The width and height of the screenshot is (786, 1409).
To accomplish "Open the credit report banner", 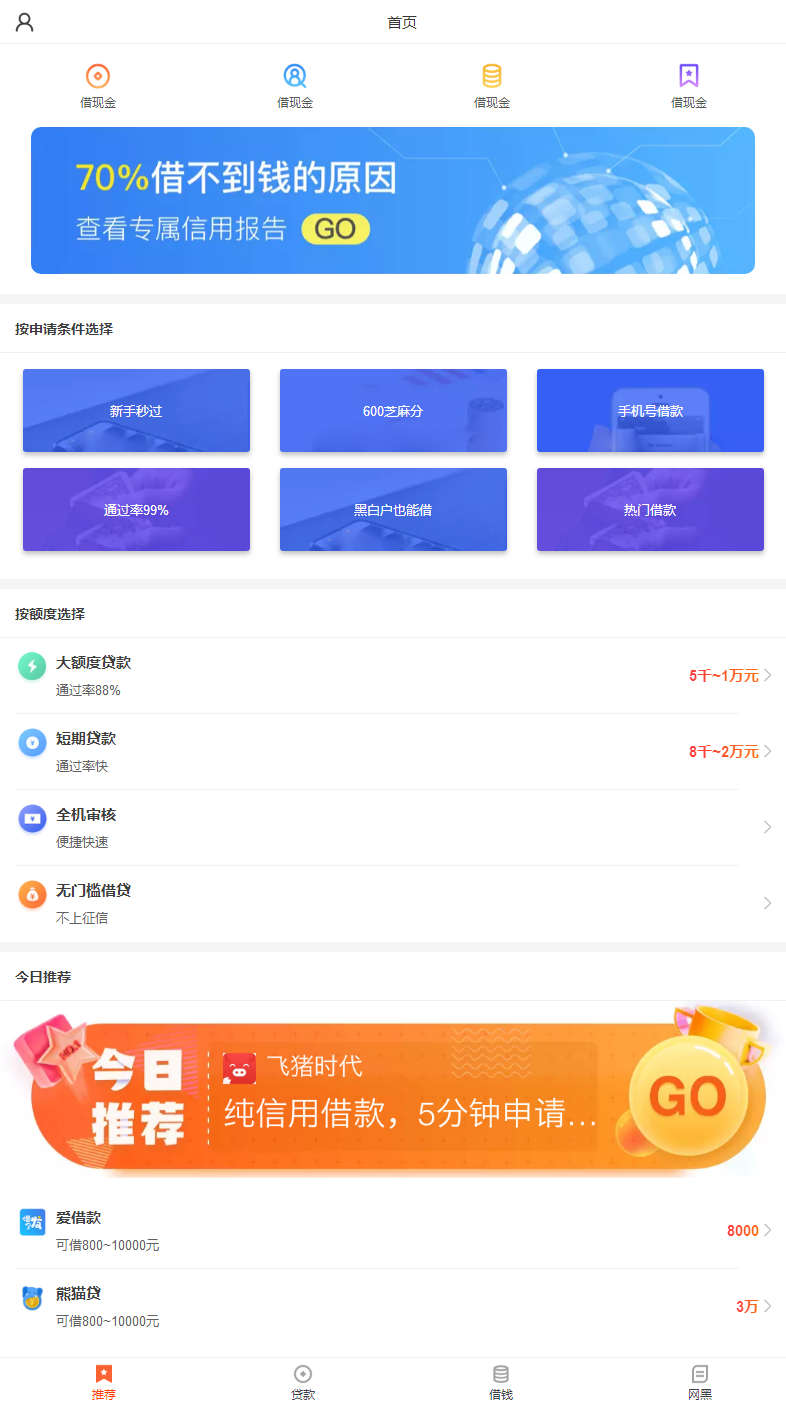I will (392, 200).
